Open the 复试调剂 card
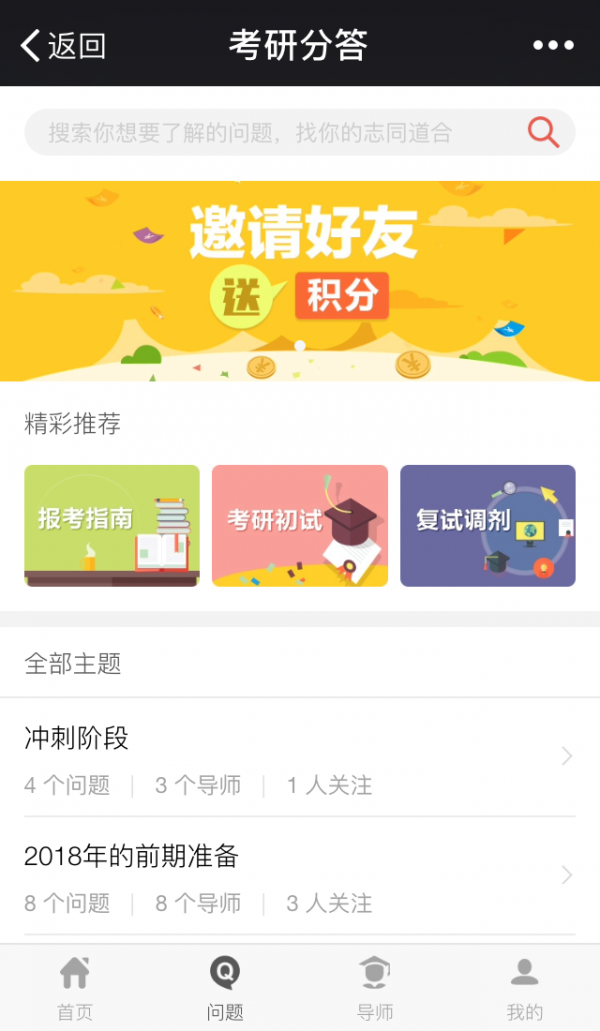 (x=488, y=525)
